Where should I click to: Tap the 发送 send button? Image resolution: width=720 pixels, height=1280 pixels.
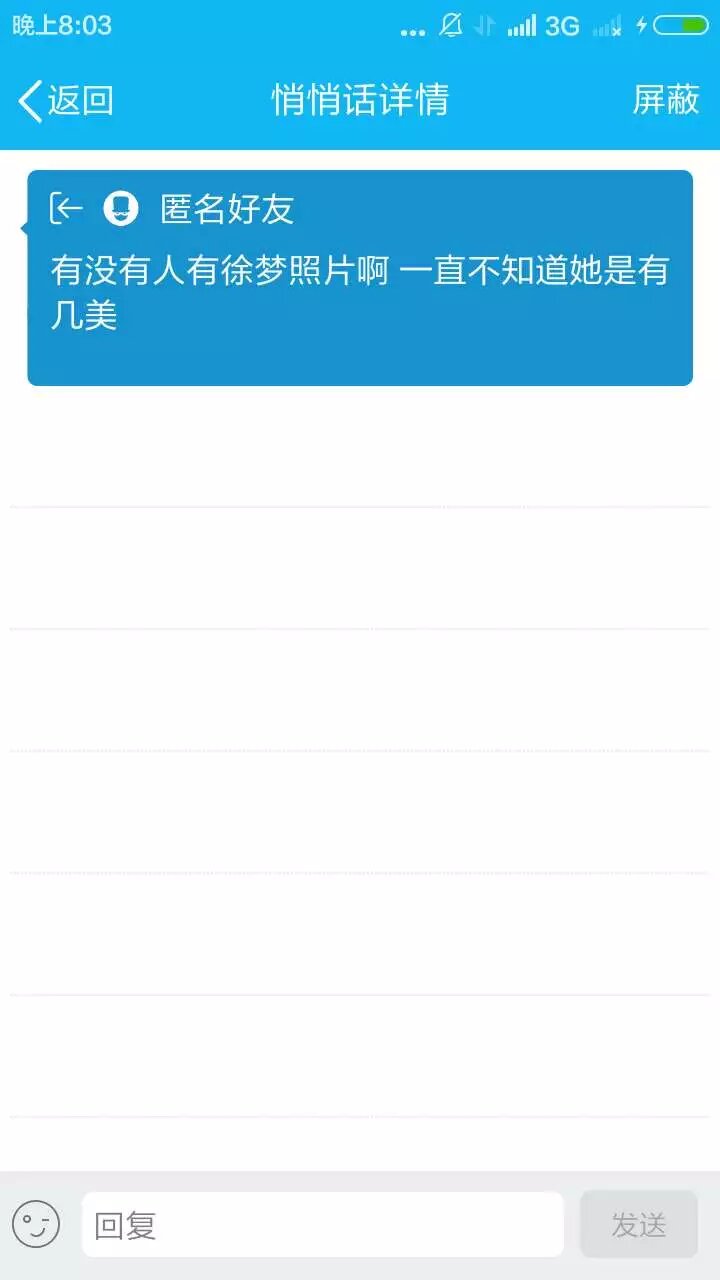point(638,1224)
